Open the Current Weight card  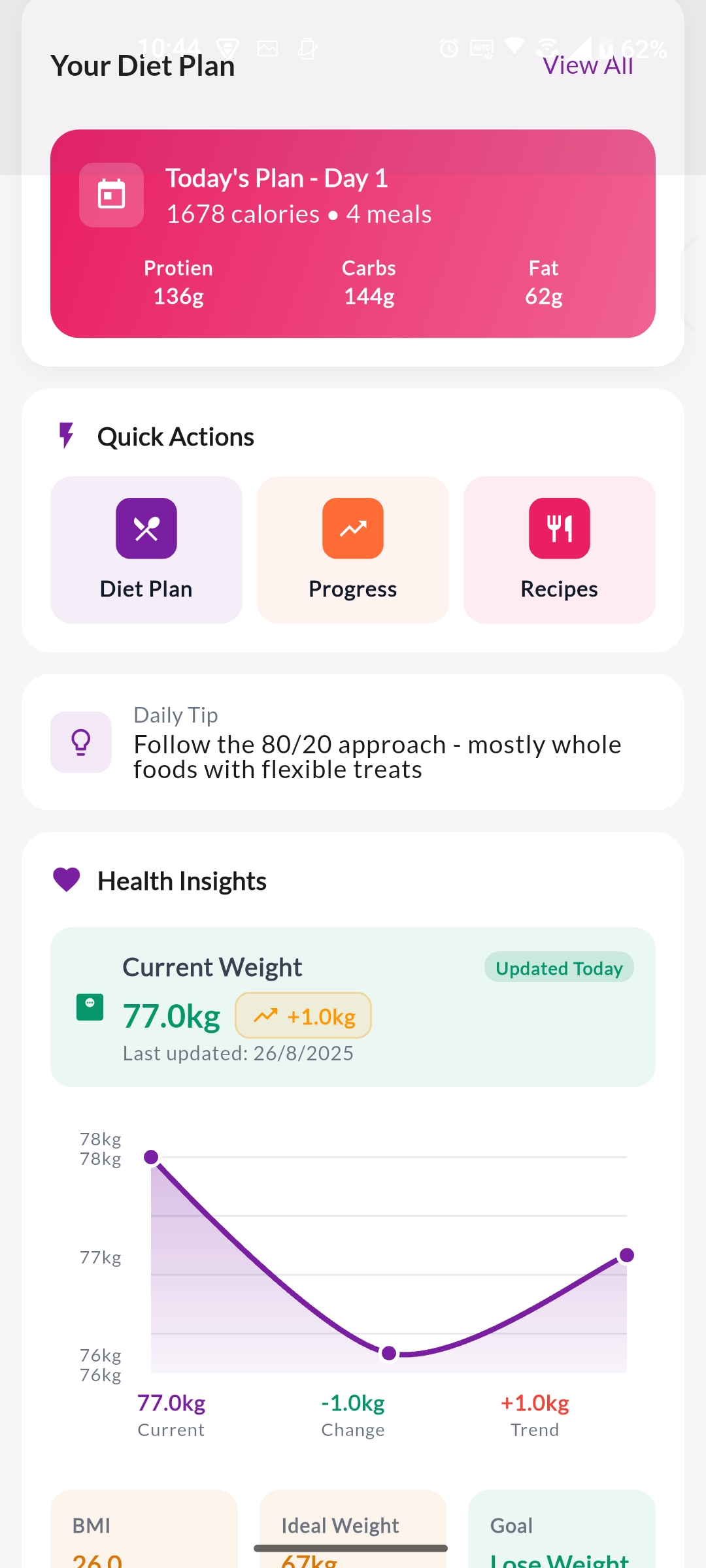point(353,1007)
